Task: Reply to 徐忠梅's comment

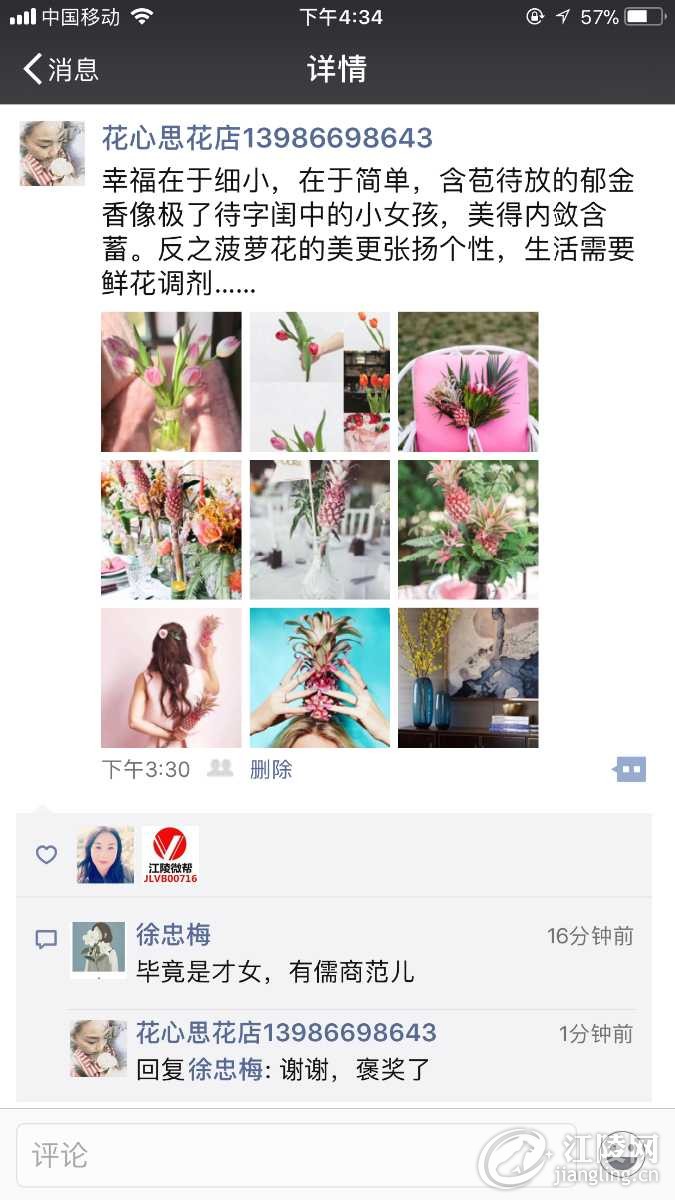Action: pos(275,971)
